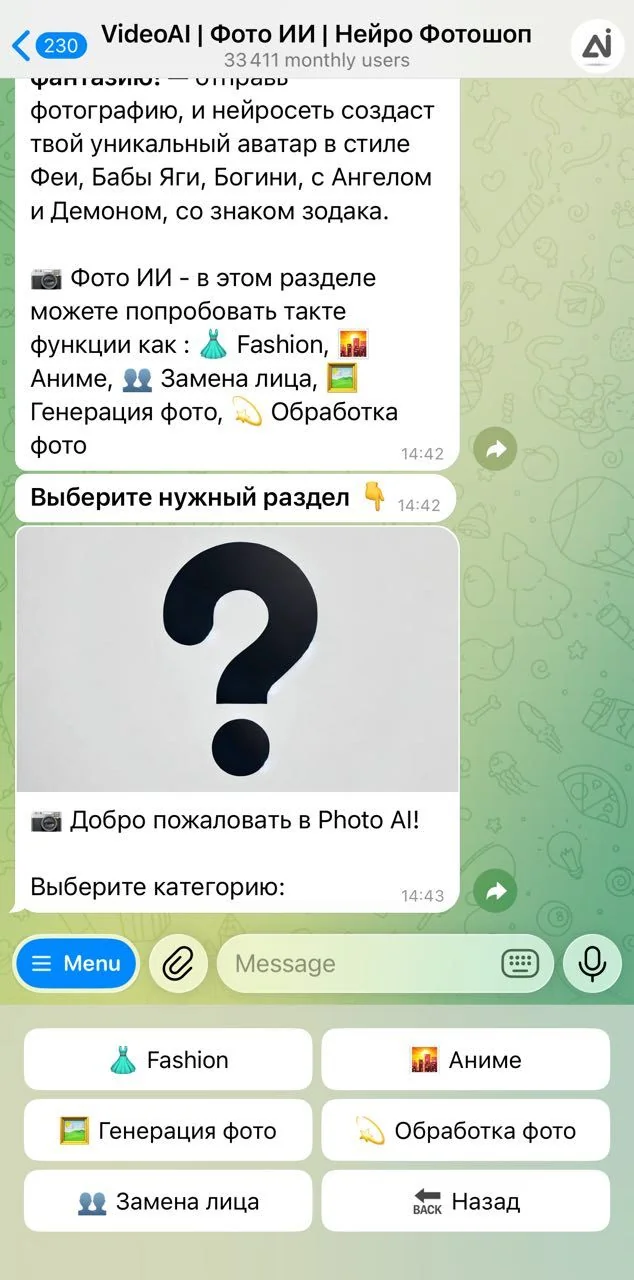634x1280 pixels.
Task: Tap the Назад button
Action: [465, 1202]
